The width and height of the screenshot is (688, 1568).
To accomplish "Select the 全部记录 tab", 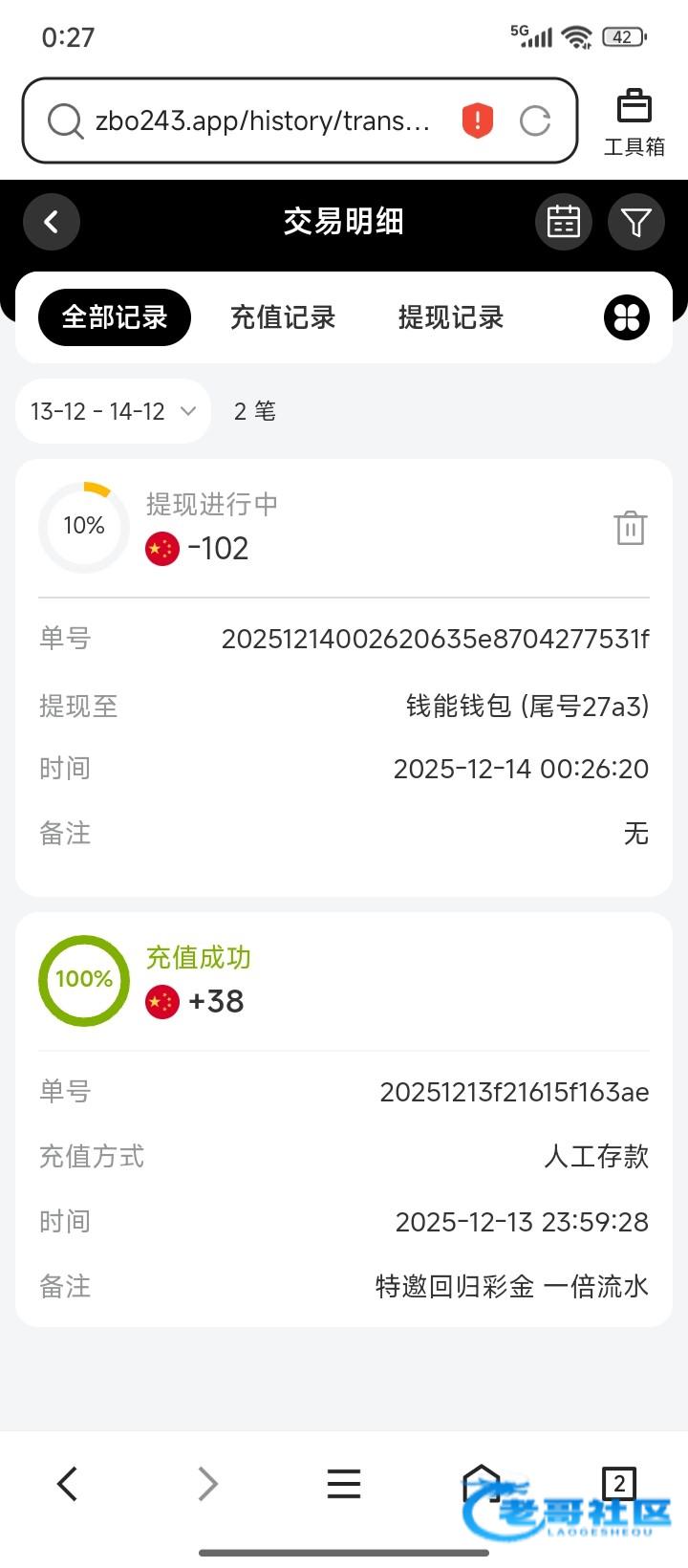I will tap(115, 317).
